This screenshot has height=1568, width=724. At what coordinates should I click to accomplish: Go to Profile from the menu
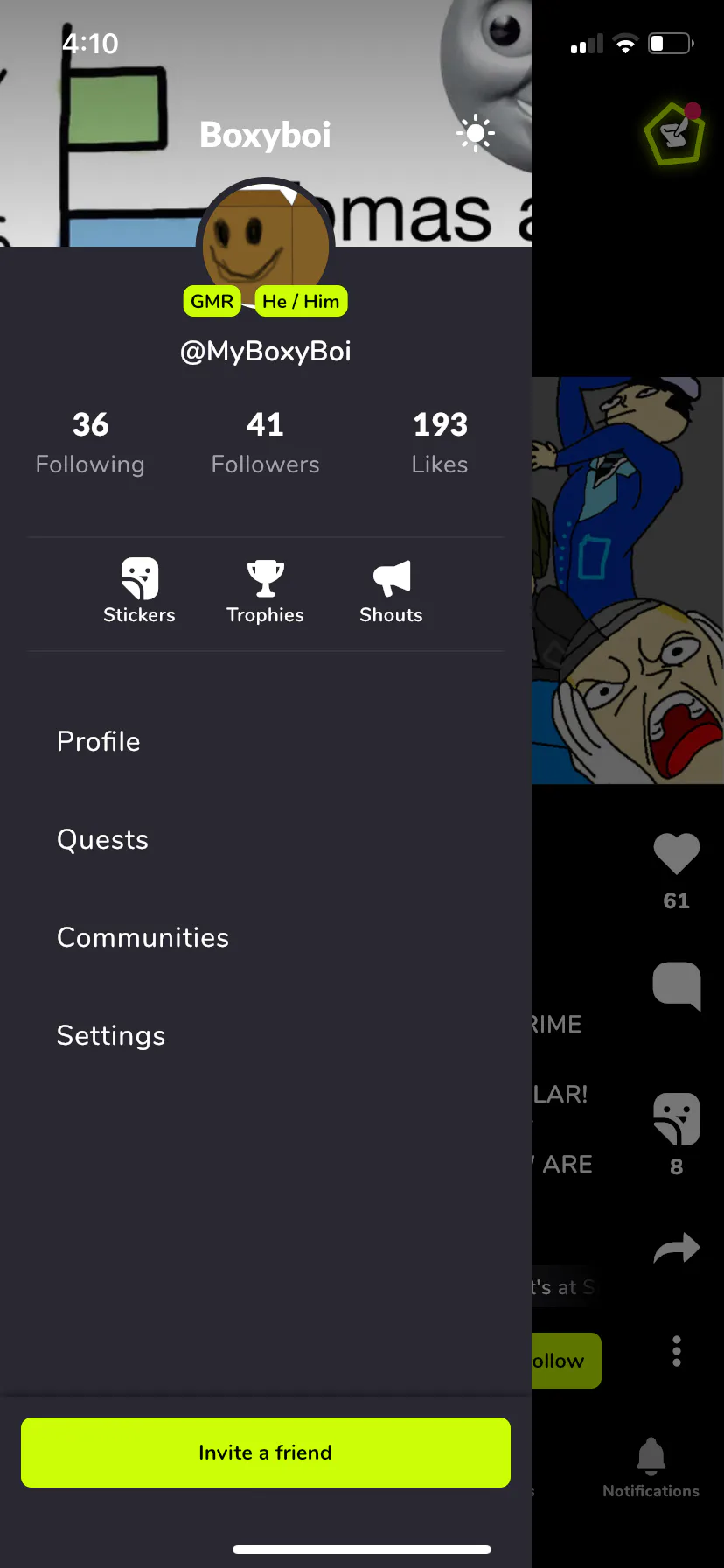pos(99,741)
